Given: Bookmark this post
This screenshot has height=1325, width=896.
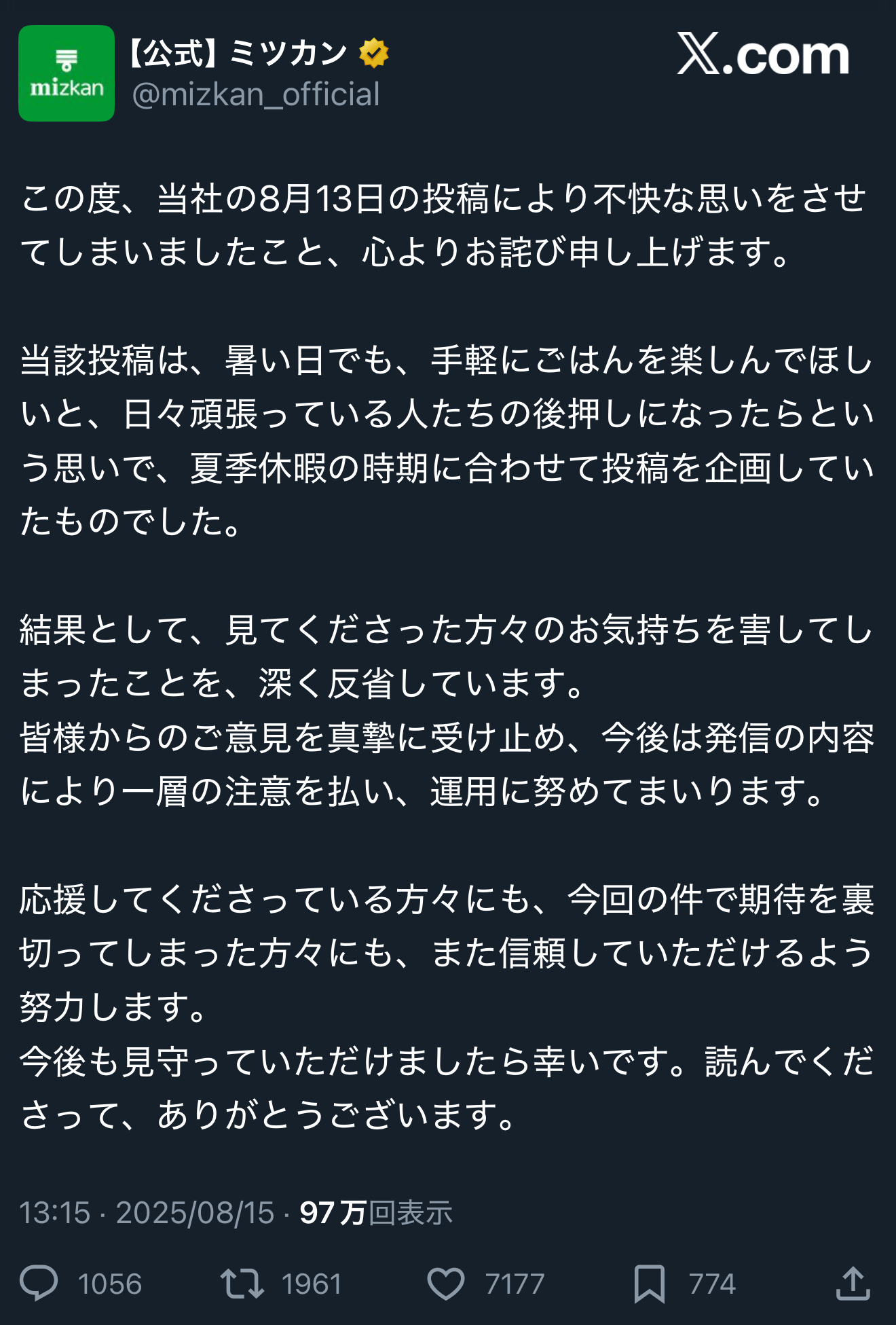Looking at the screenshot, I should [x=649, y=1283].
